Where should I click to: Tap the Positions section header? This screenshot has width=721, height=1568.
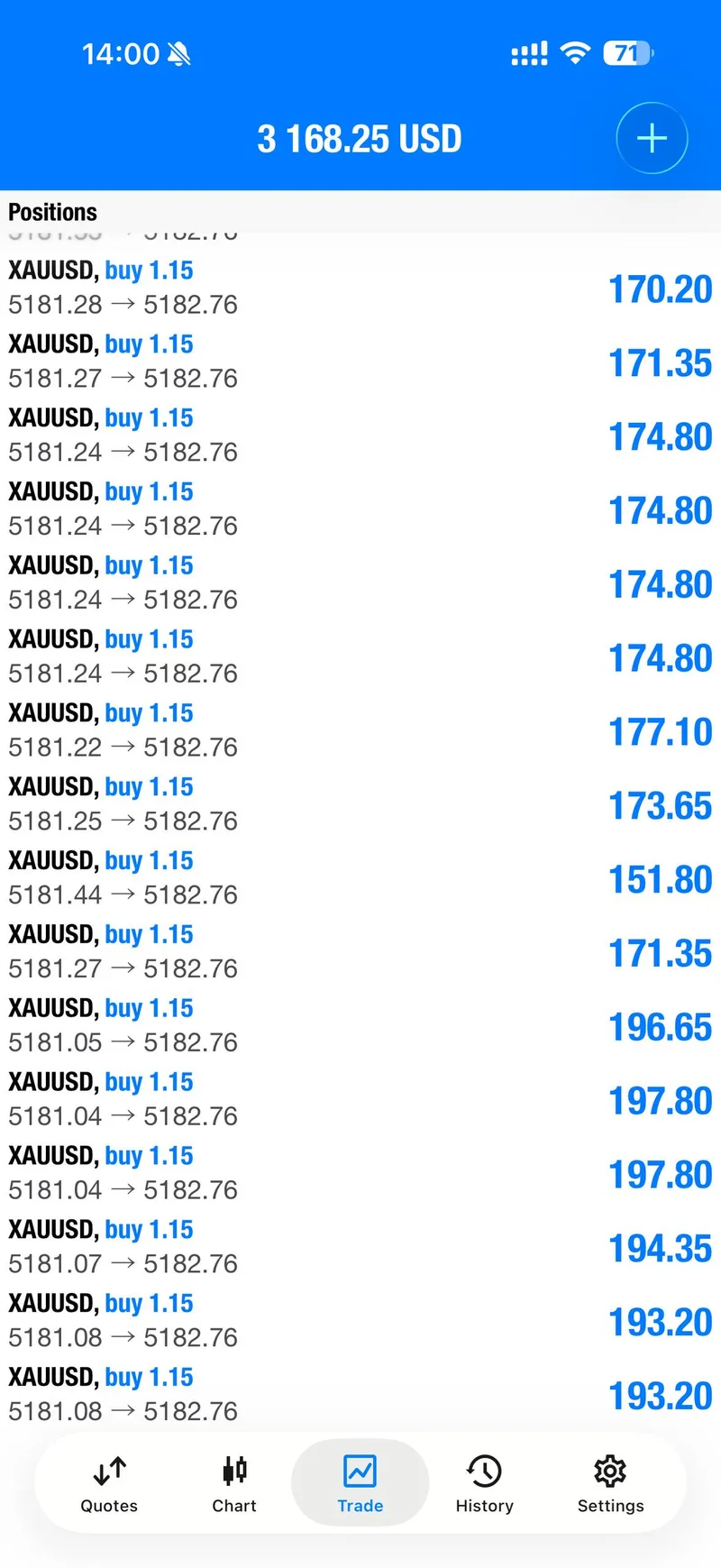pos(52,211)
